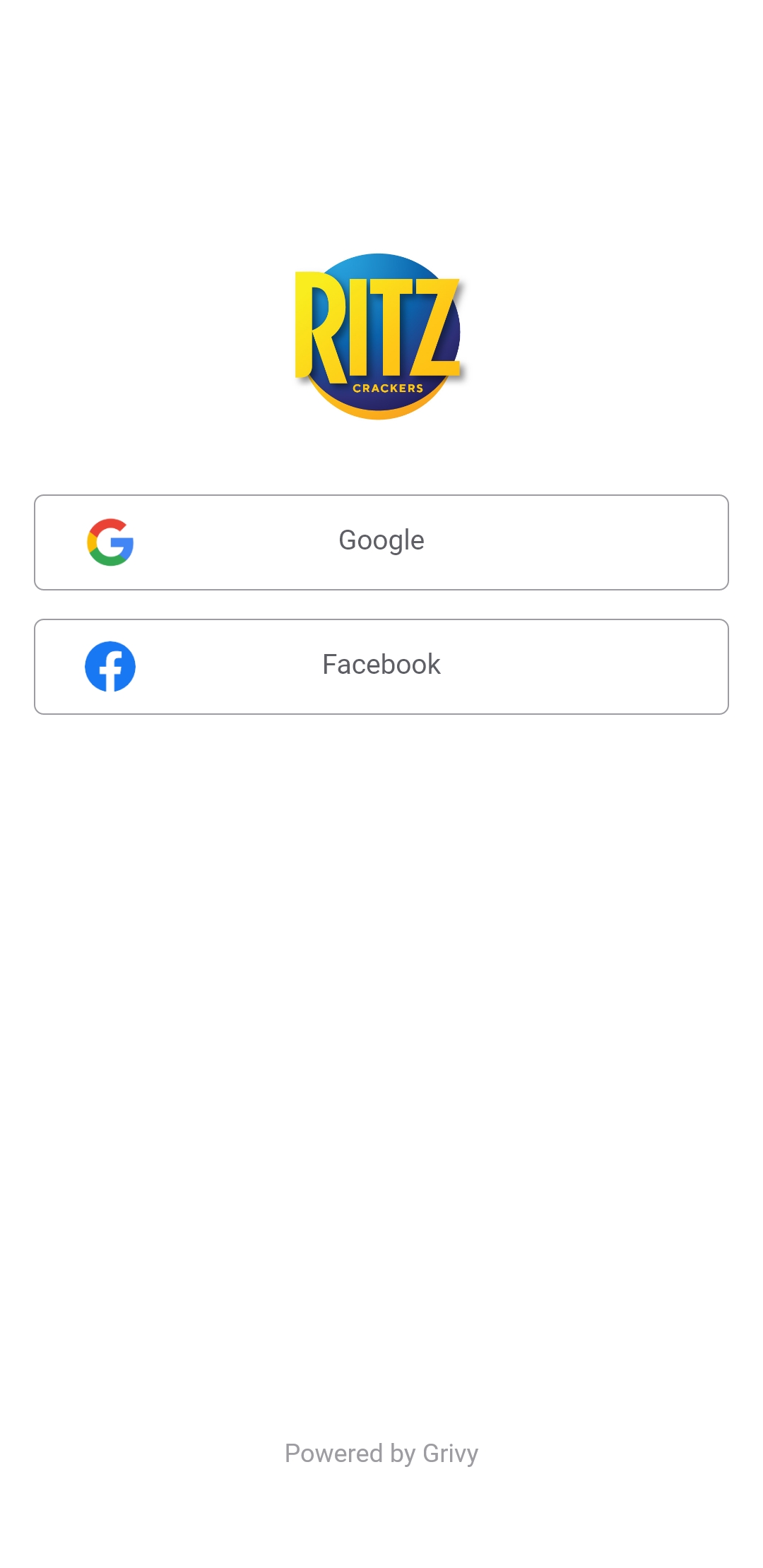Screen dimensions: 763x1568
Task: Sign in with the Google button
Action: [381, 542]
